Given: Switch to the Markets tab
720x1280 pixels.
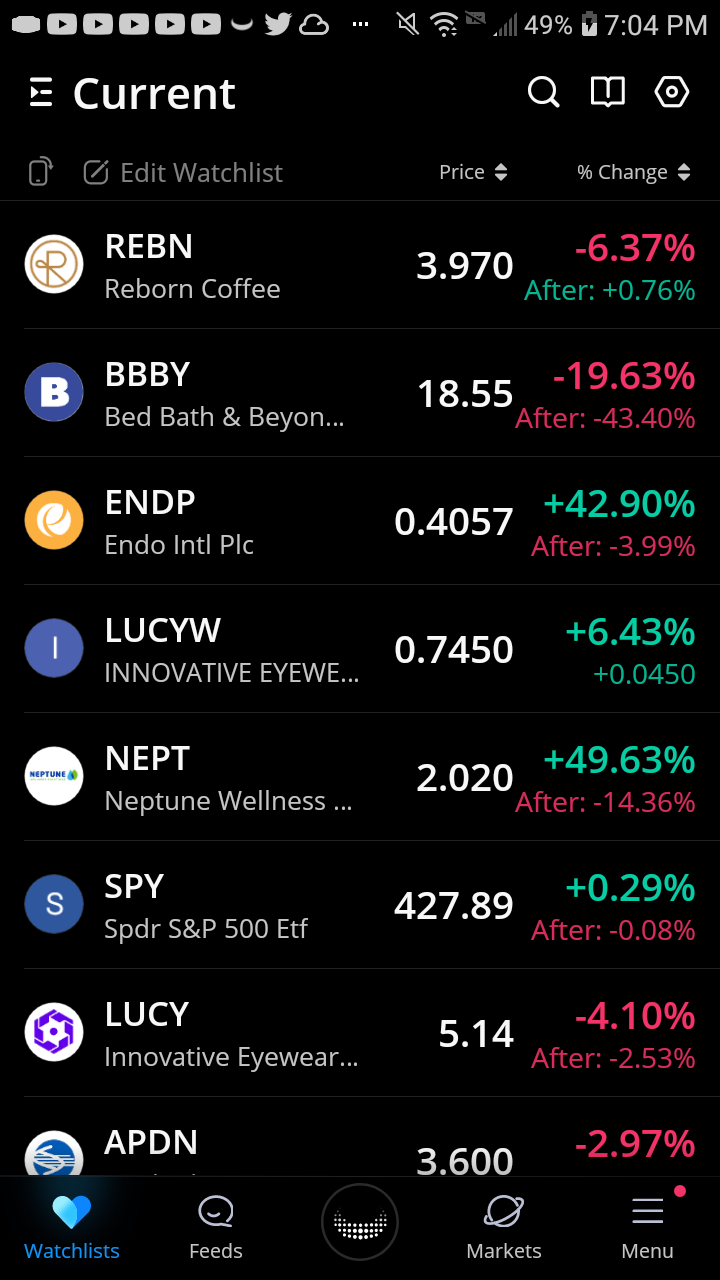Looking at the screenshot, I should [x=504, y=1228].
